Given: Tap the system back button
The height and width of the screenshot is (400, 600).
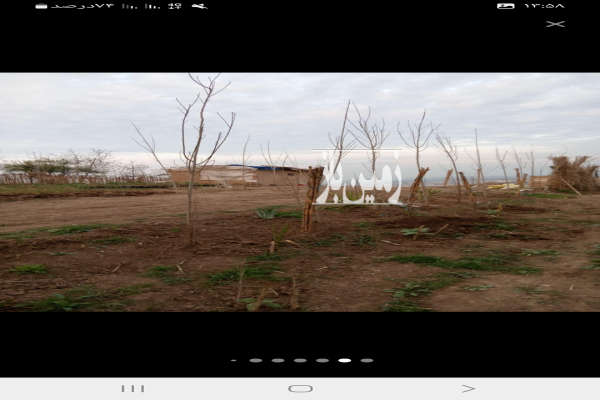Looking at the screenshot, I should (468, 388).
